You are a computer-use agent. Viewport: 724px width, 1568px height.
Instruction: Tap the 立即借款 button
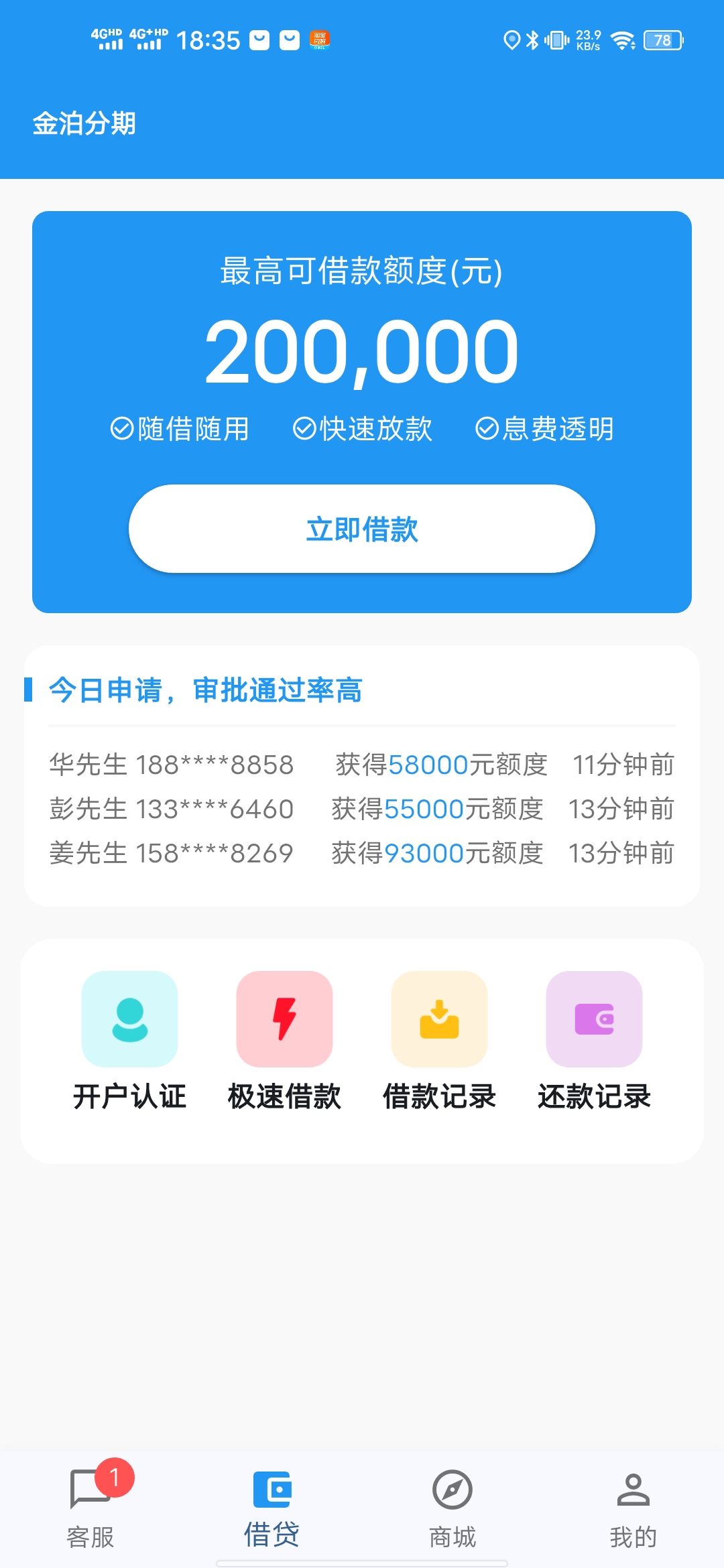coord(362,529)
